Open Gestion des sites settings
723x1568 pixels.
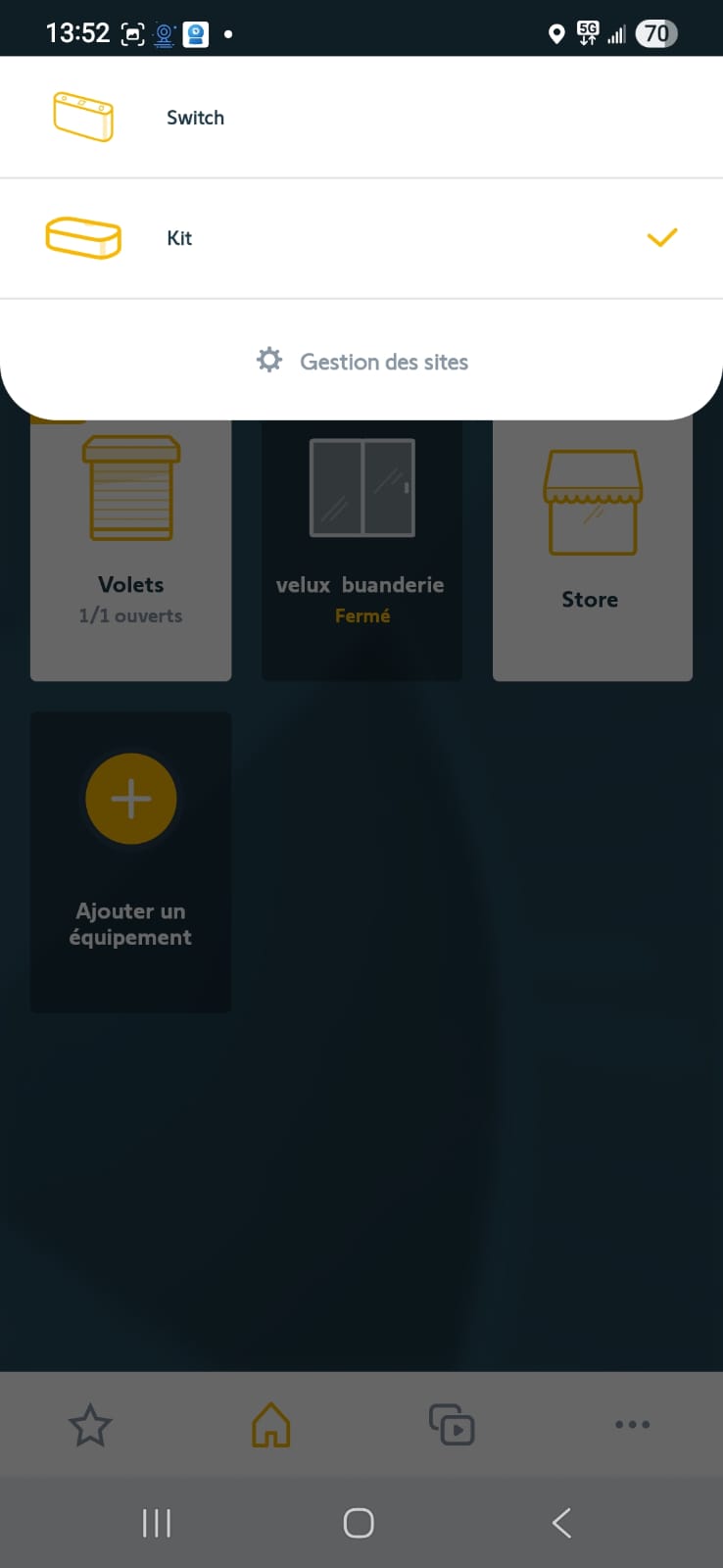[x=361, y=362]
